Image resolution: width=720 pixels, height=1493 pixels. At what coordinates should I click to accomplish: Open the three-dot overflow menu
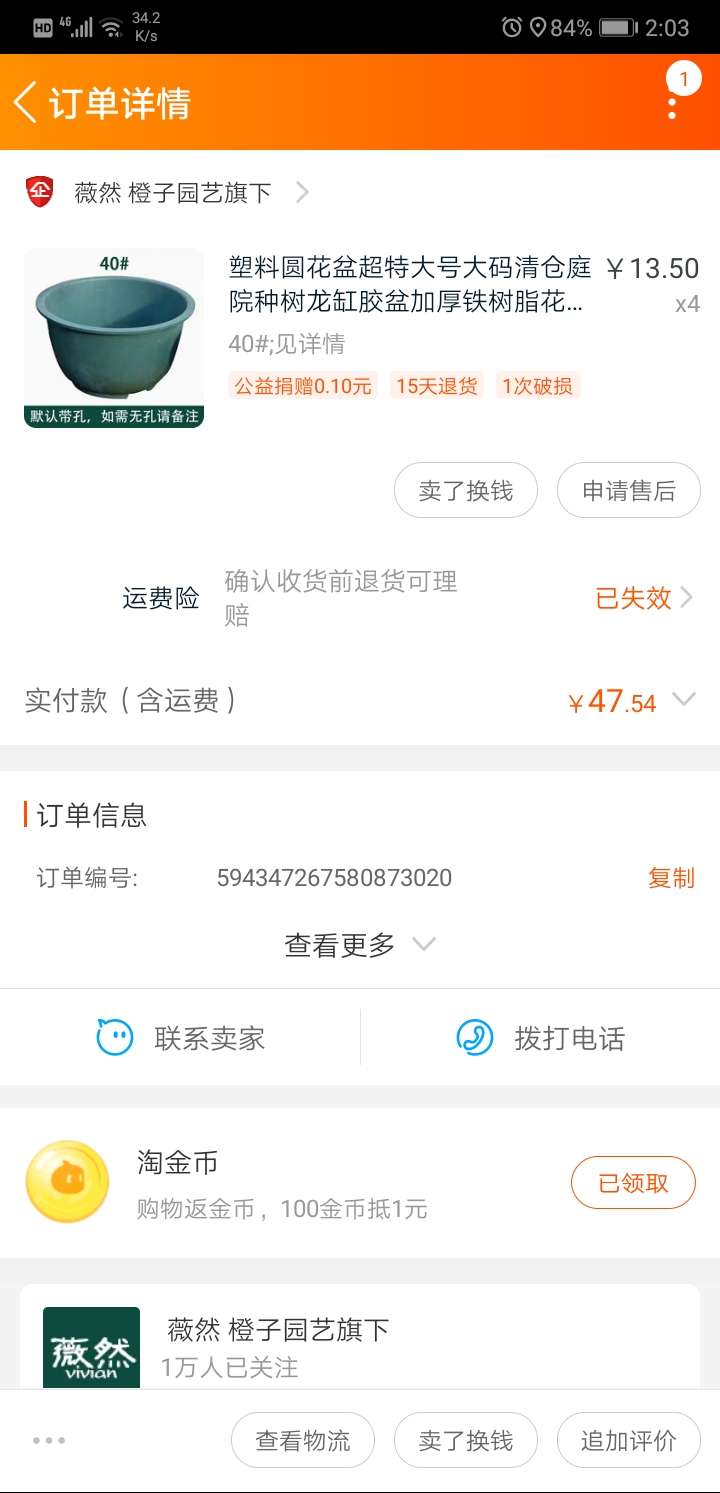[672, 104]
